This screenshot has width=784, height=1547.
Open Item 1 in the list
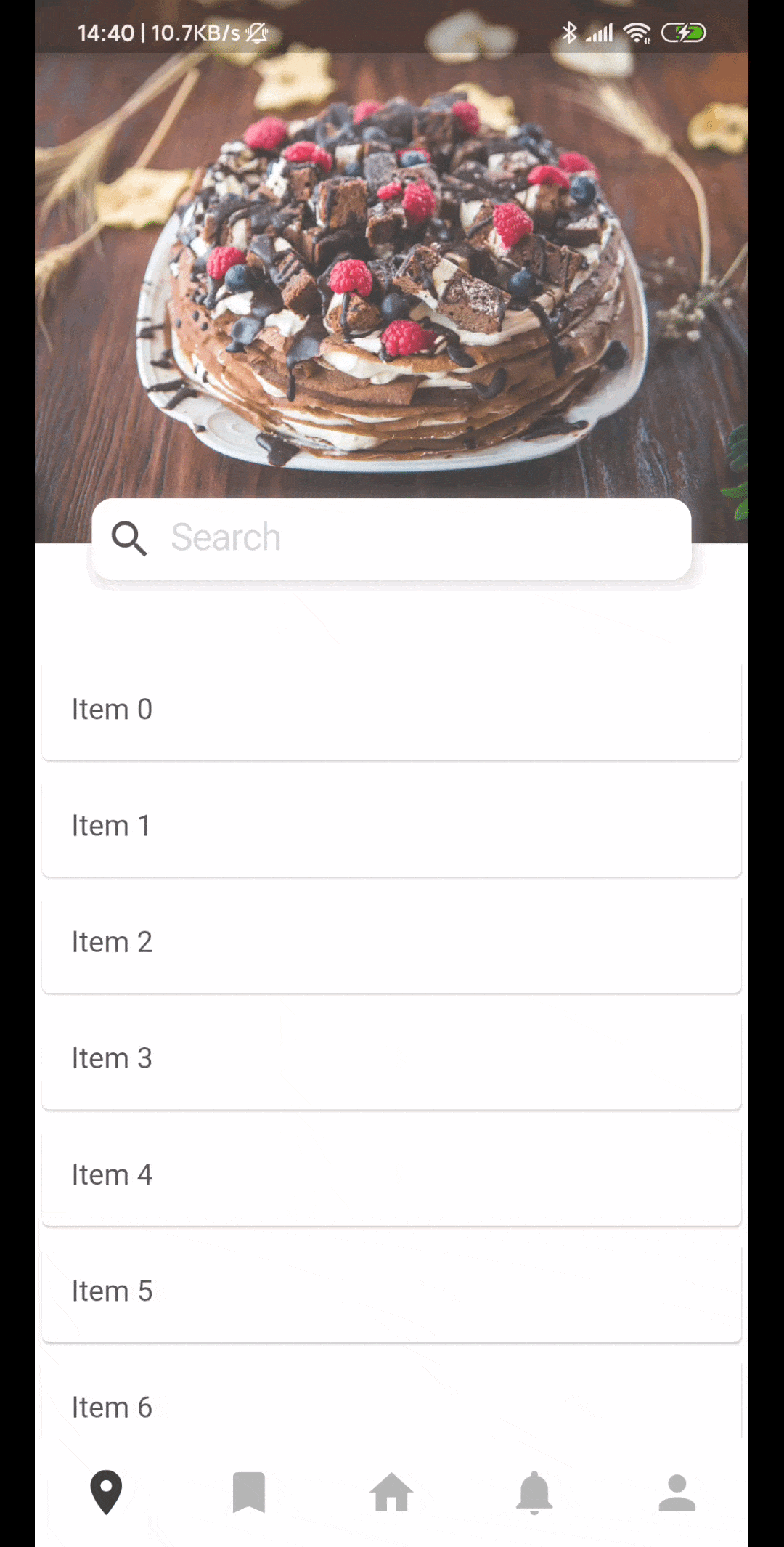point(392,826)
